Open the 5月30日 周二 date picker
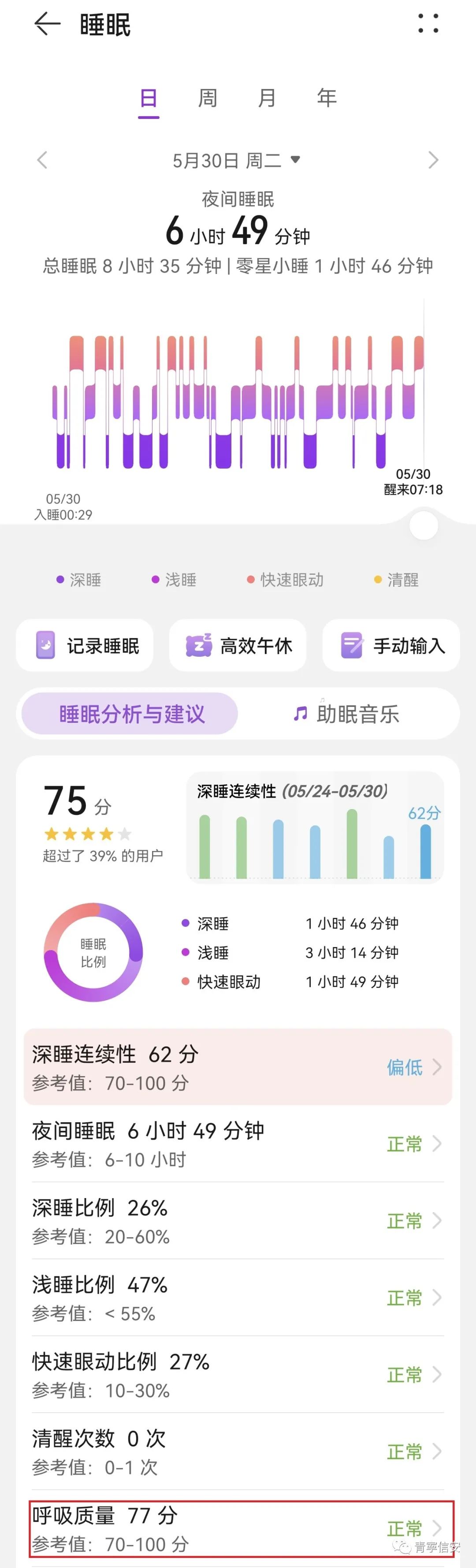This screenshot has height=1568, width=476. [237, 160]
